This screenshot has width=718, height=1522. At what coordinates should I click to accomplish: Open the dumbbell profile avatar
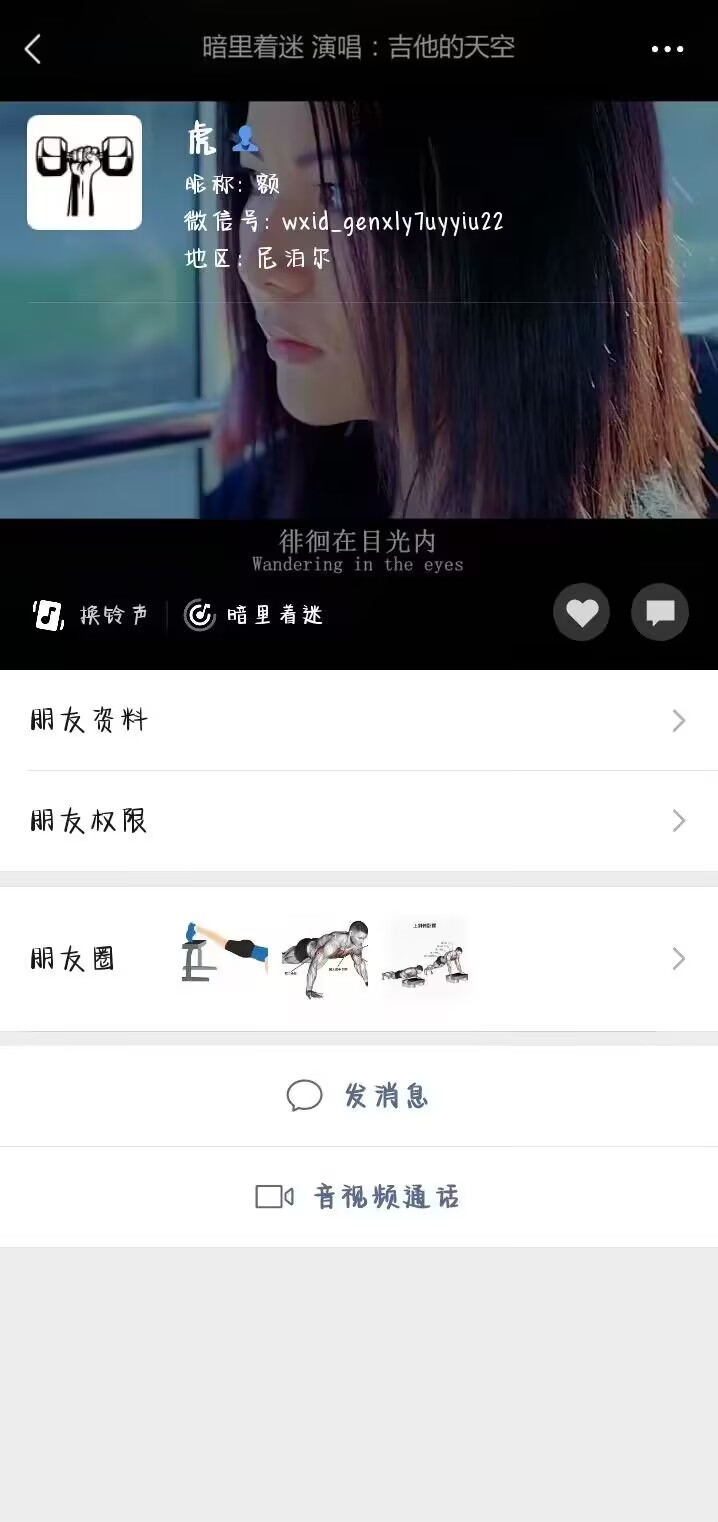[84, 172]
